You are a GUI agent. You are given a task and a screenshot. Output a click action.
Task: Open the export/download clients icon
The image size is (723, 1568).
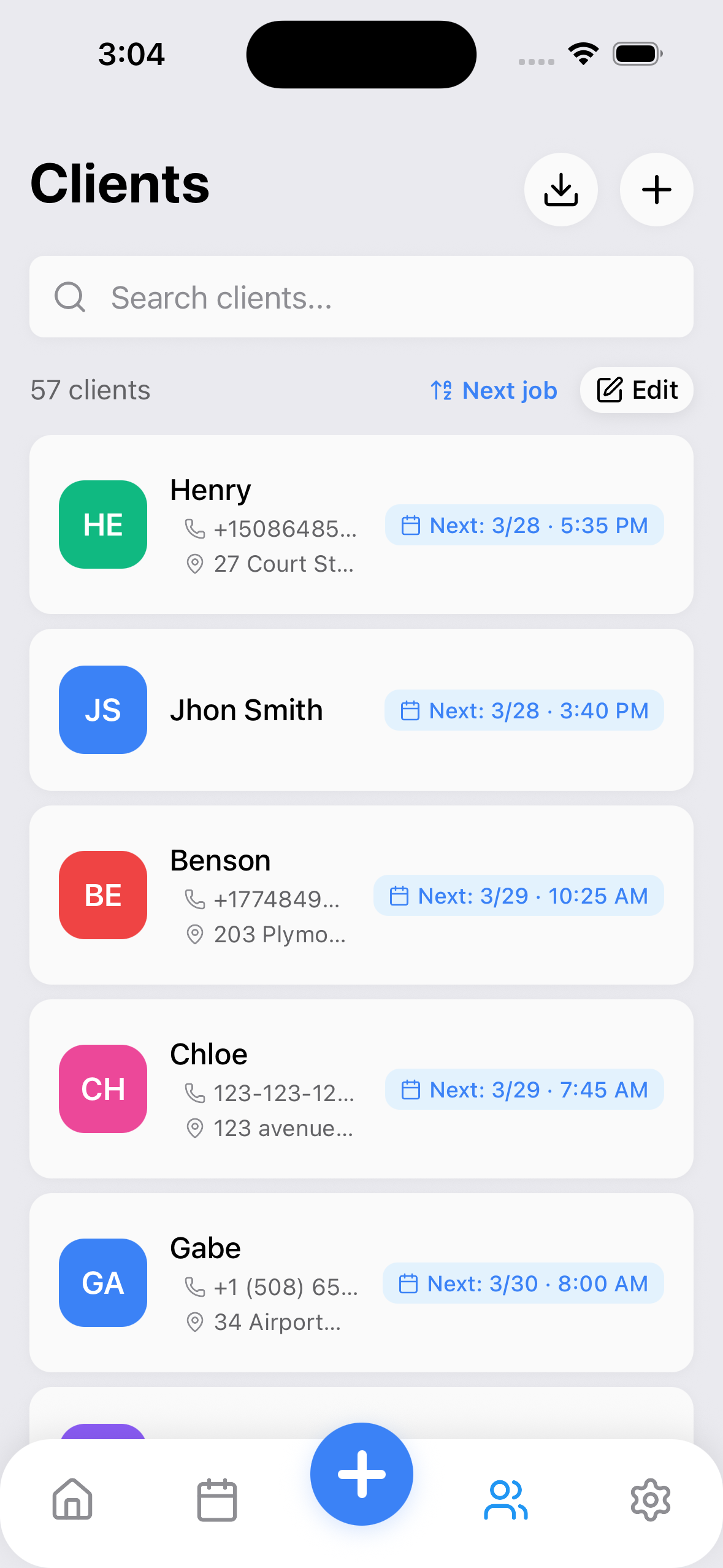coord(561,190)
